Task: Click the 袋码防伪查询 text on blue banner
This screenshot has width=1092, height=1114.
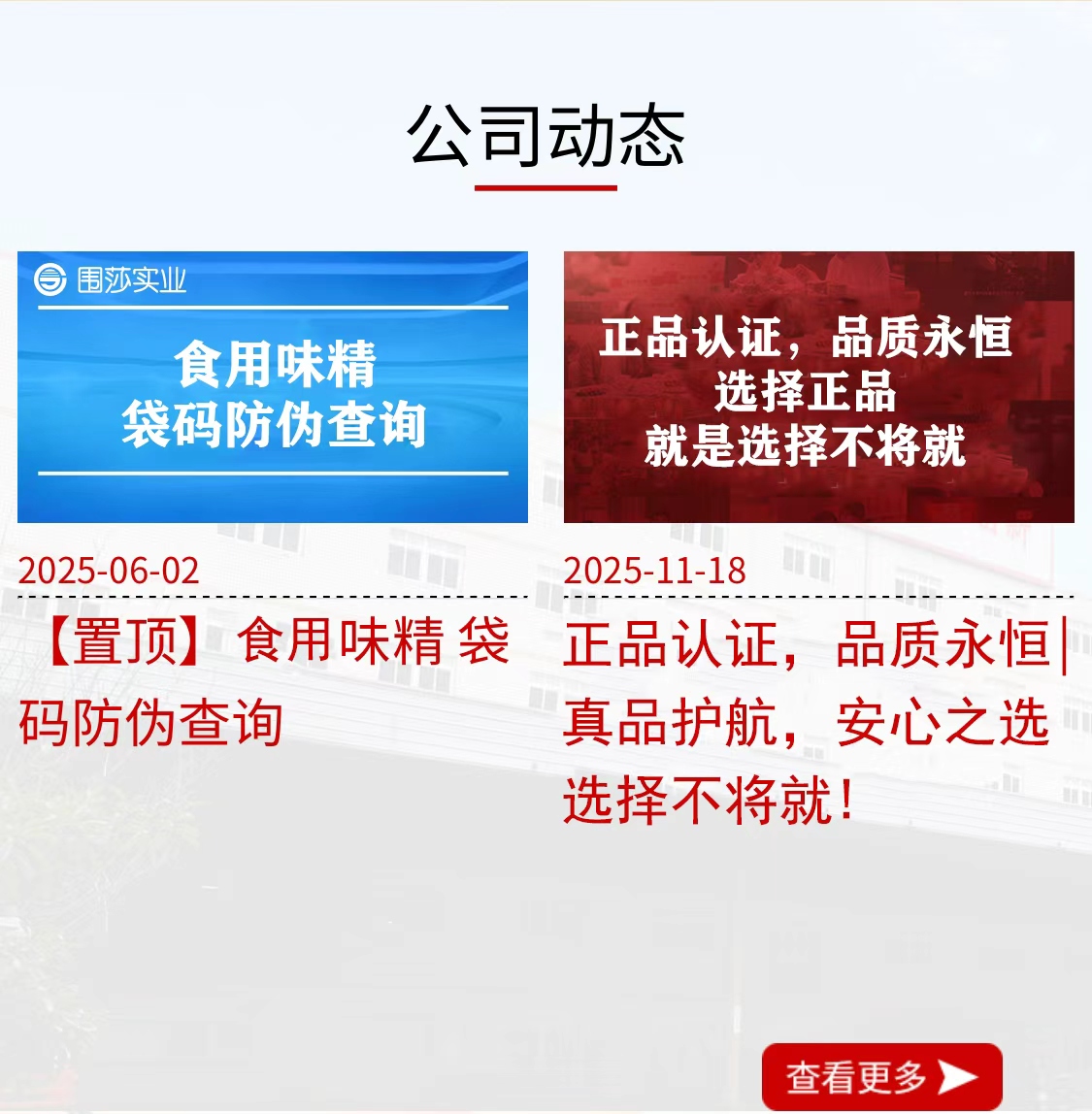Action: pos(272,419)
